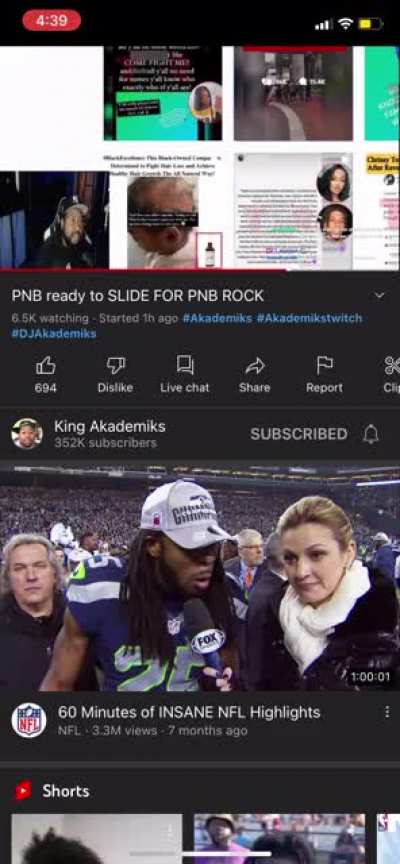
Task: Expand the video description chevron
Action: 380,296
